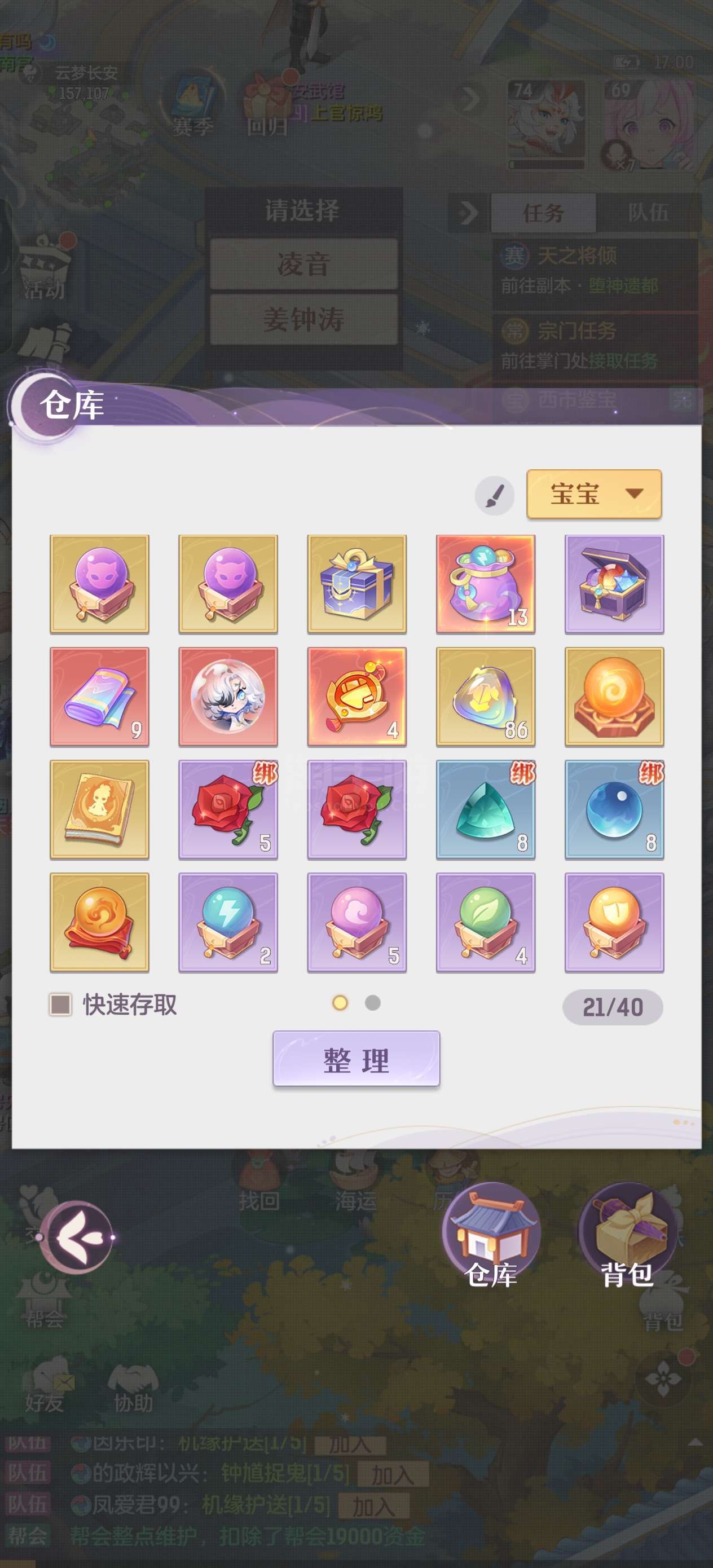This screenshot has height=1568, width=713.
Task: Tap the back arrow flower button
Action: 77,1237
